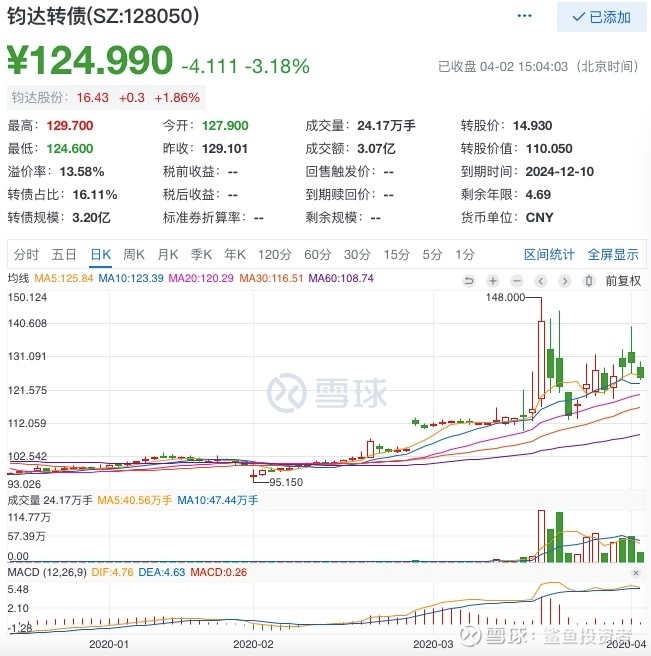651x656 pixels.
Task: Zoom in the chart with plus icon
Action: click(491, 280)
